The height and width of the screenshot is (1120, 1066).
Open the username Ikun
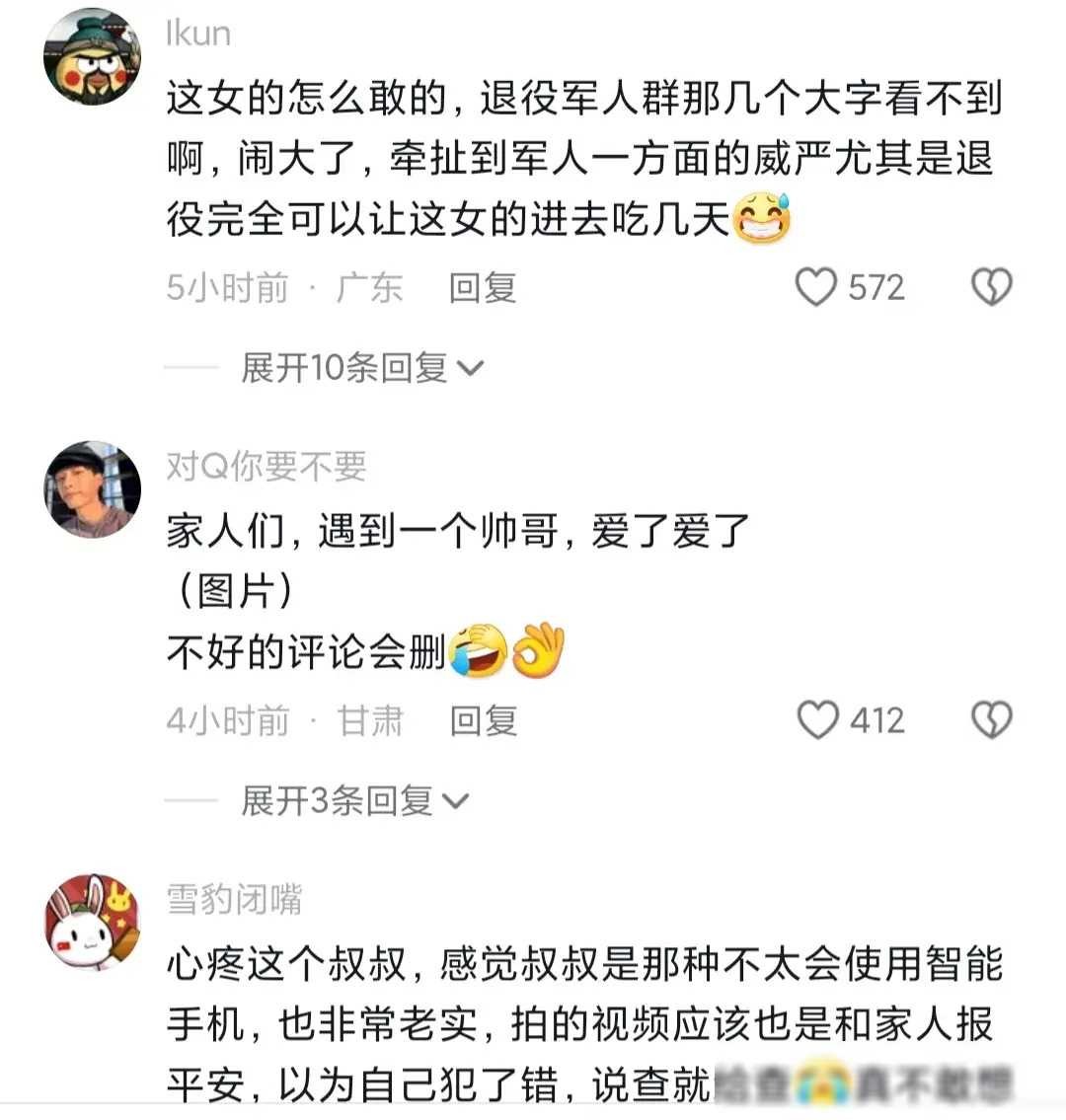click(x=198, y=33)
